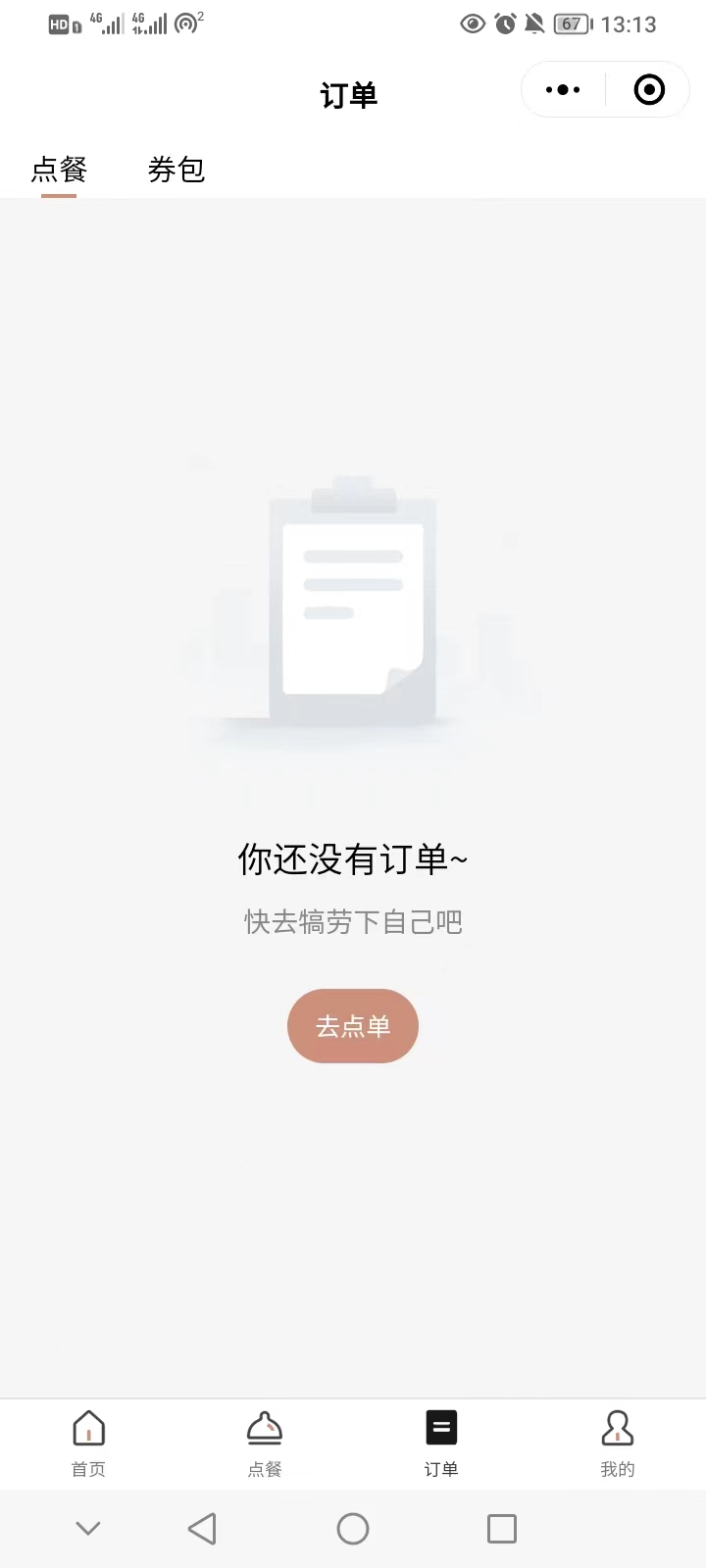Image resolution: width=706 pixels, height=1568 pixels.
Task: Close the mini program with the circle icon
Action: click(x=649, y=90)
